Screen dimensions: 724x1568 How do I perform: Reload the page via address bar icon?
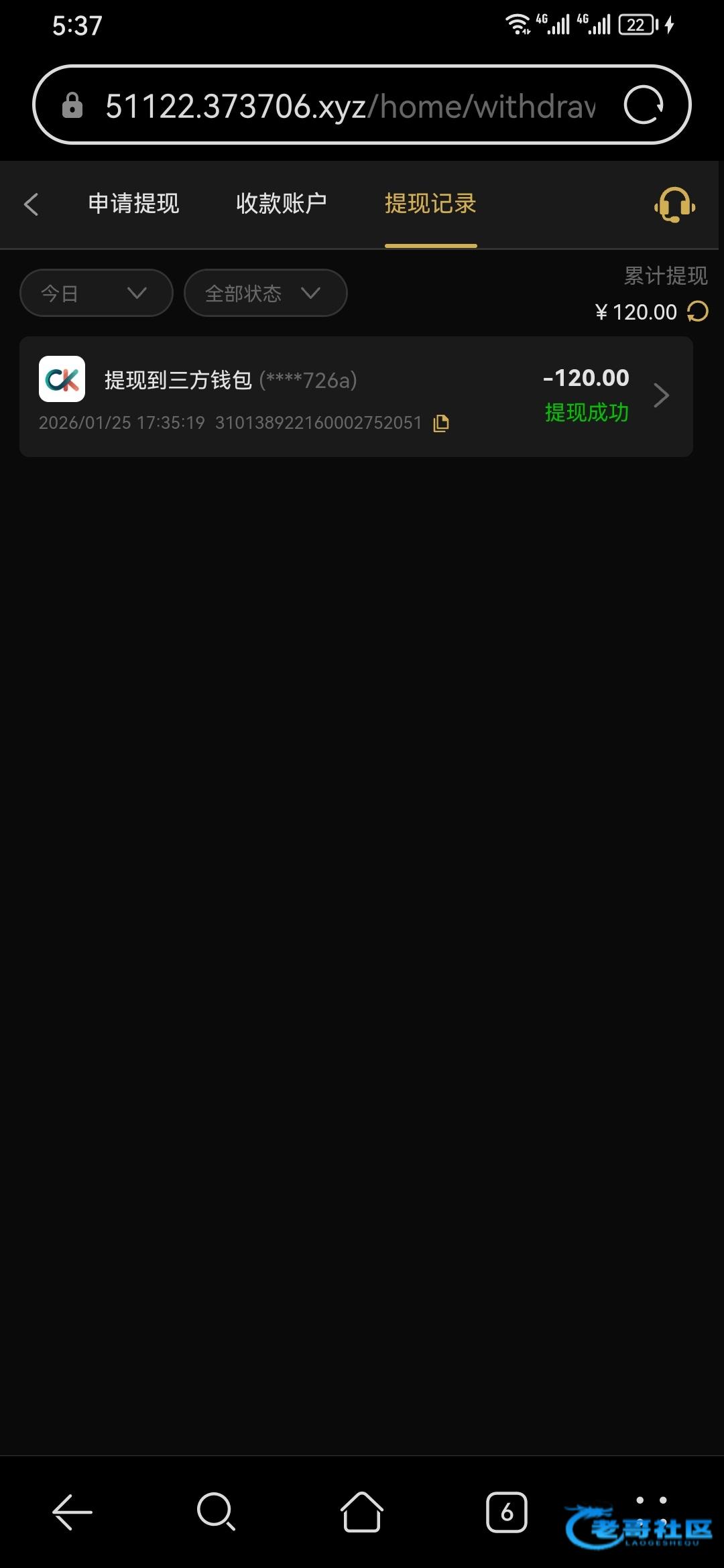pos(644,105)
